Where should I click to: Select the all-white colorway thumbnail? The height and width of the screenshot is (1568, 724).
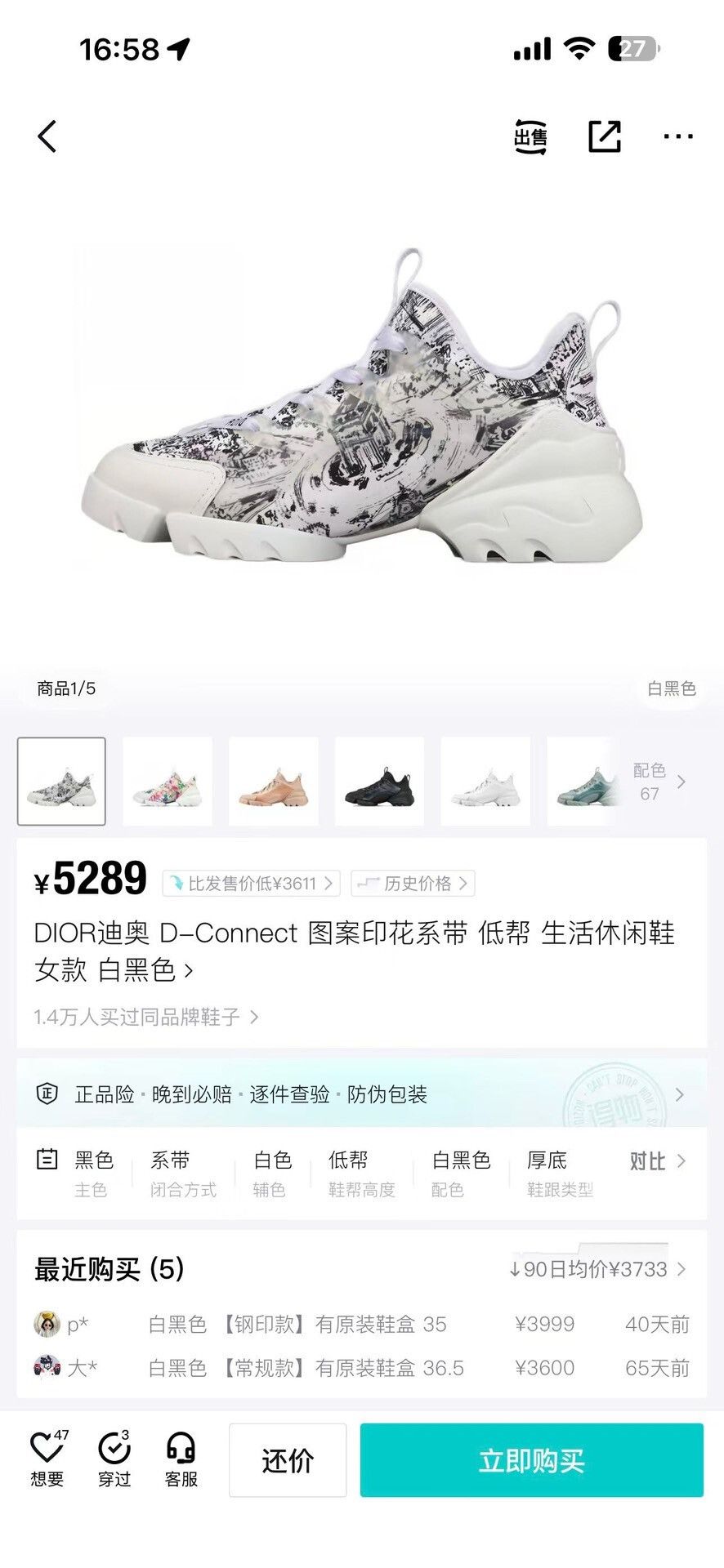pos(485,781)
